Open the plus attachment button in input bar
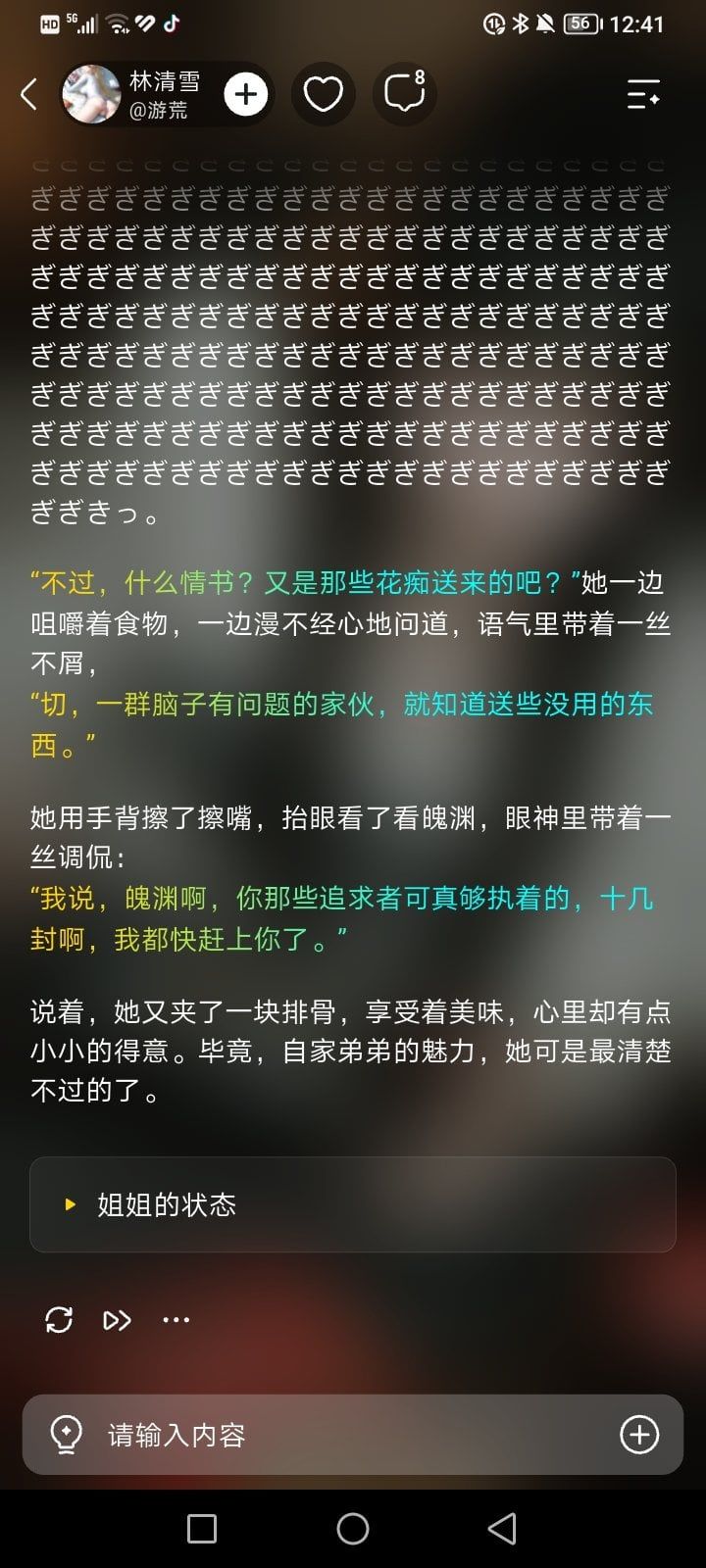The width and height of the screenshot is (706, 1568). pyautogui.click(x=639, y=1435)
